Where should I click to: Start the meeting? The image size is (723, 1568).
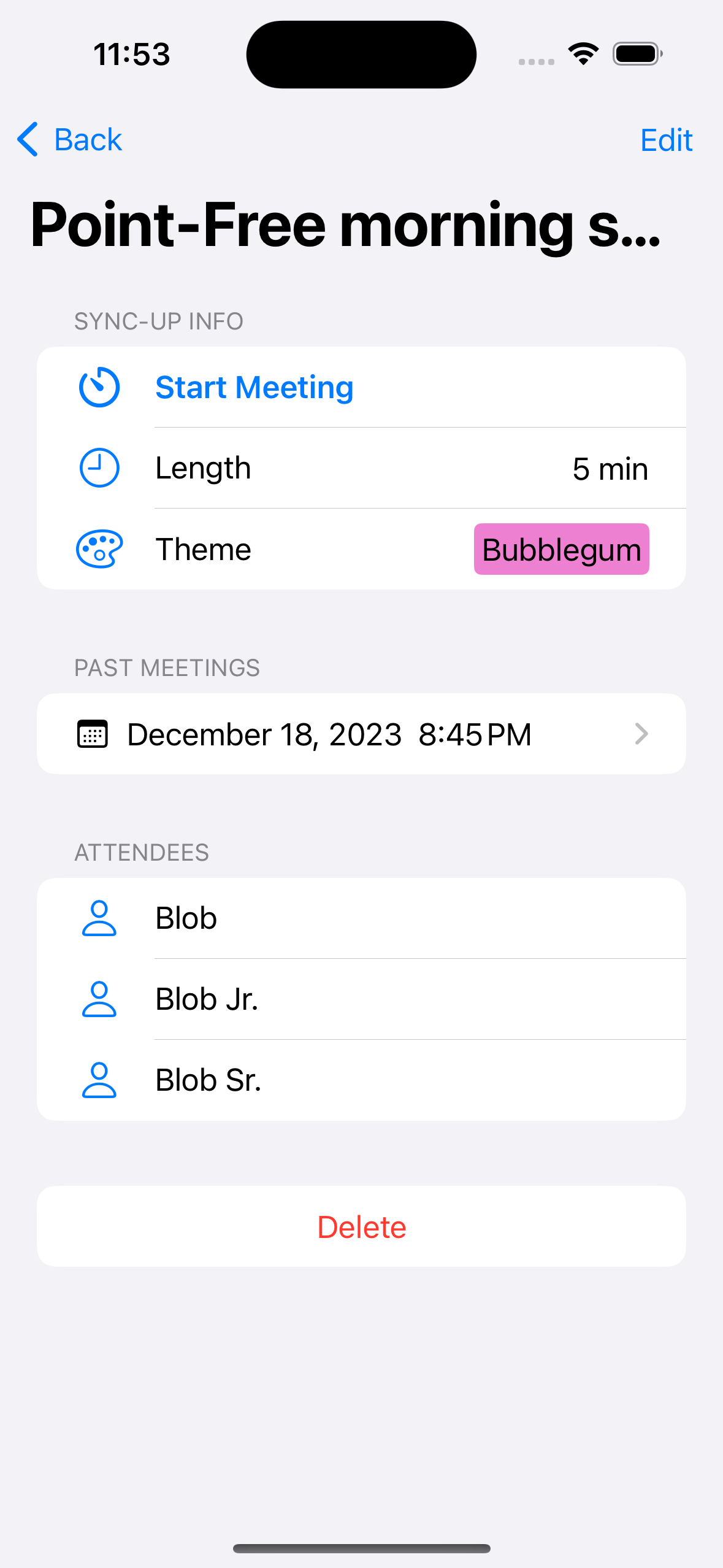pyautogui.click(x=254, y=388)
